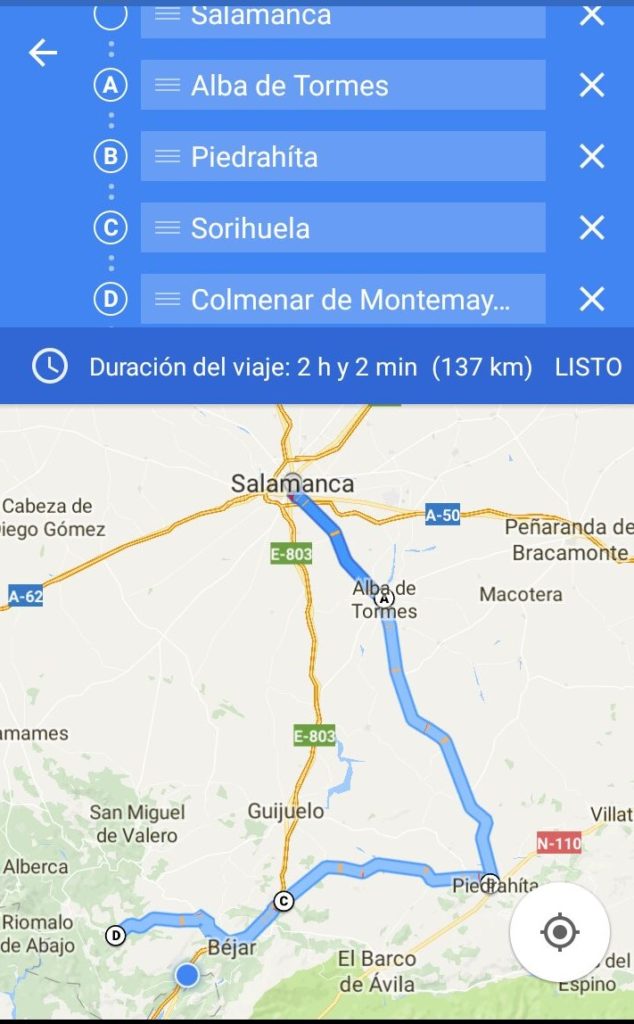Confirm the route with LISTO
This screenshot has width=634, height=1024.
(x=588, y=367)
